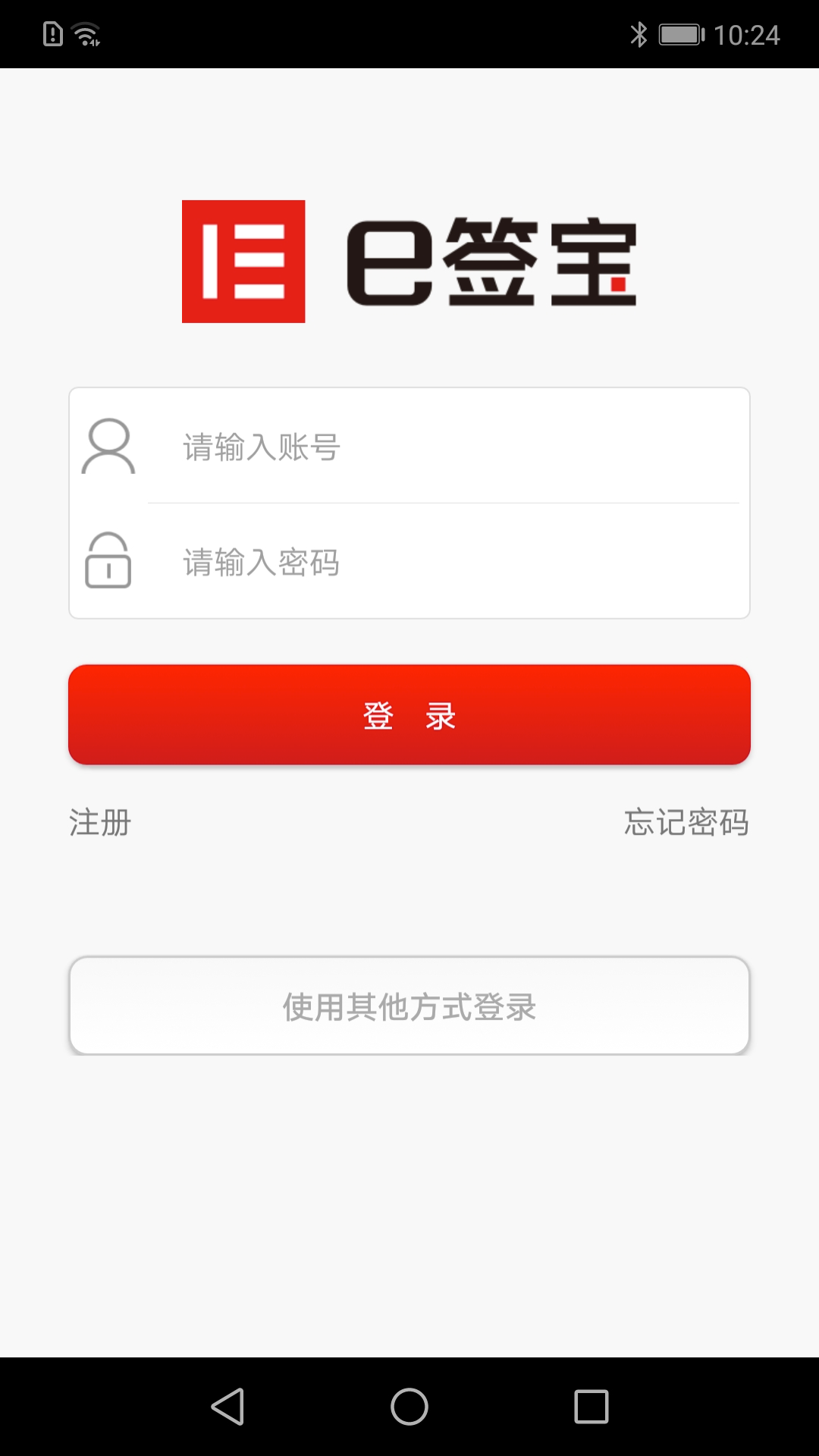Click the red e签宝 logo square
This screenshot has height=1456, width=819.
(x=243, y=261)
